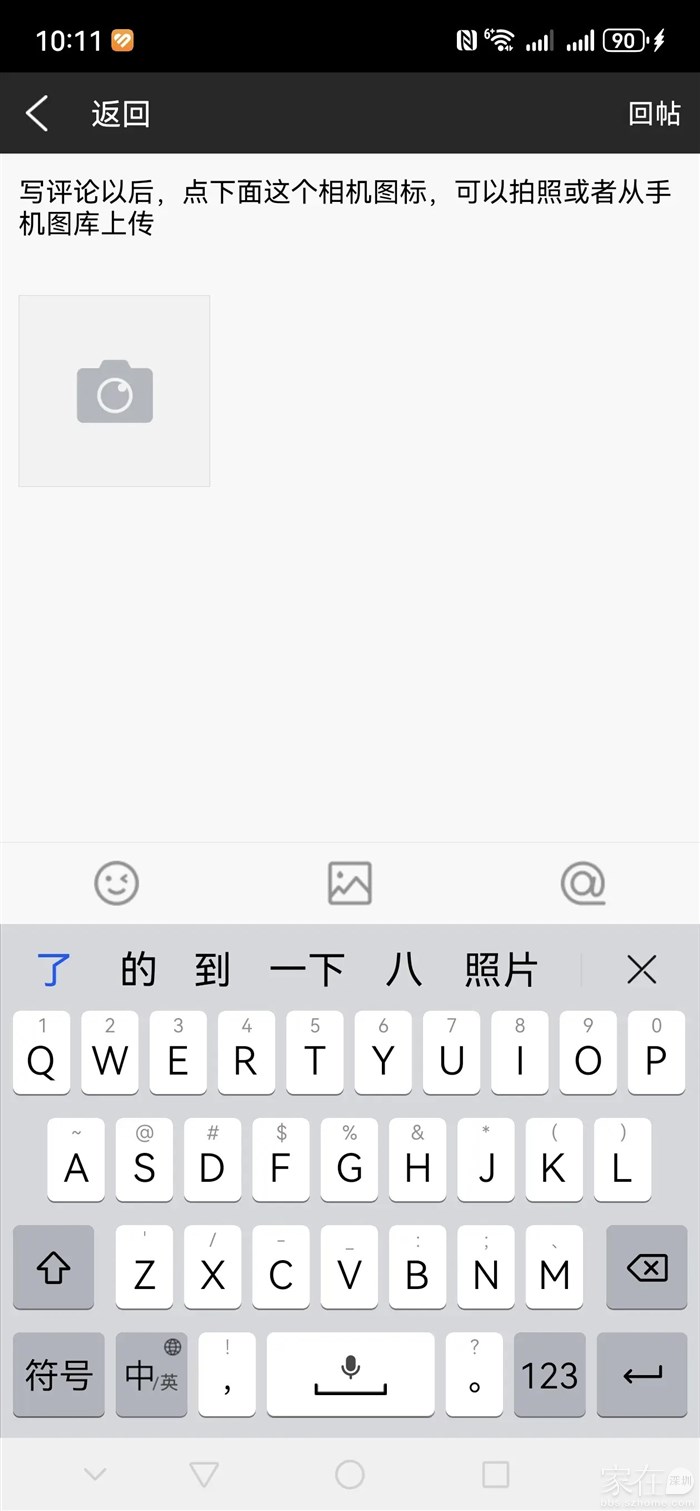
Task: Tap the camera tile to add a photo
Action: click(x=114, y=391)
